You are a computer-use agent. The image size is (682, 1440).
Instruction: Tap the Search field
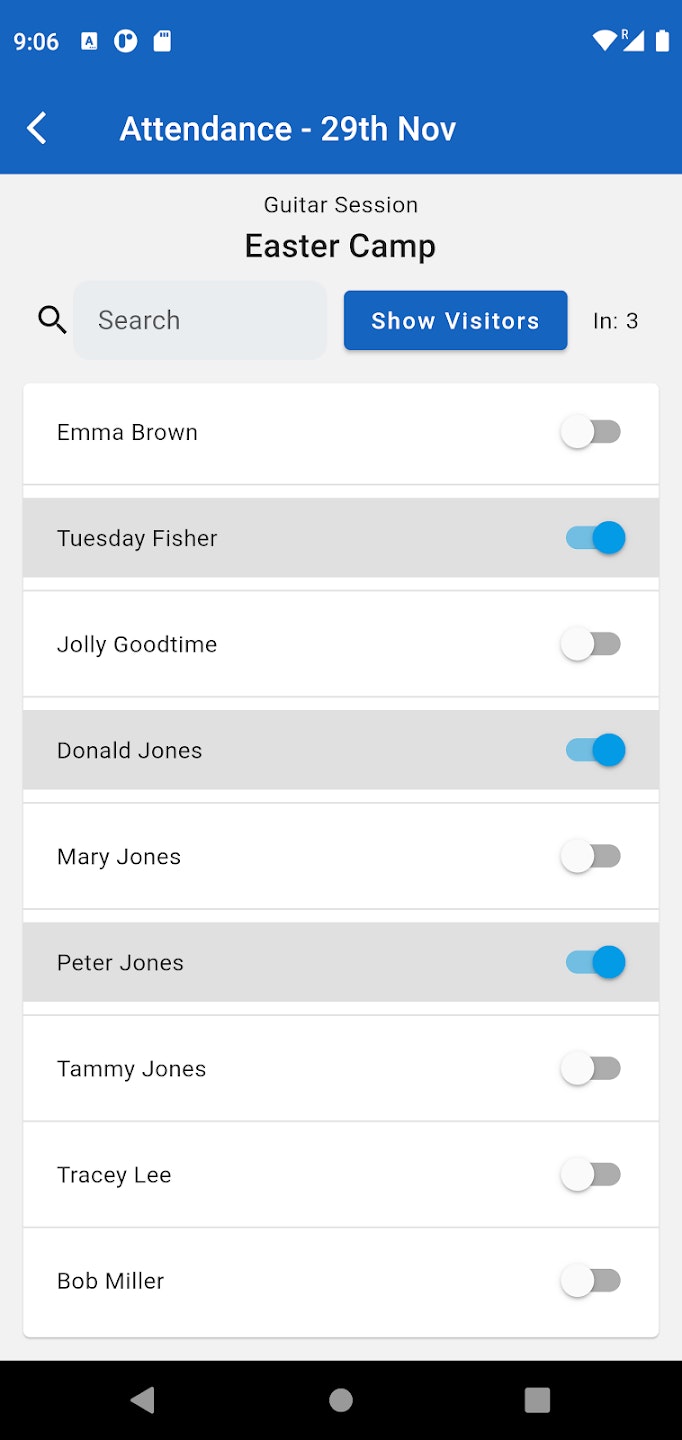point(200,320)
